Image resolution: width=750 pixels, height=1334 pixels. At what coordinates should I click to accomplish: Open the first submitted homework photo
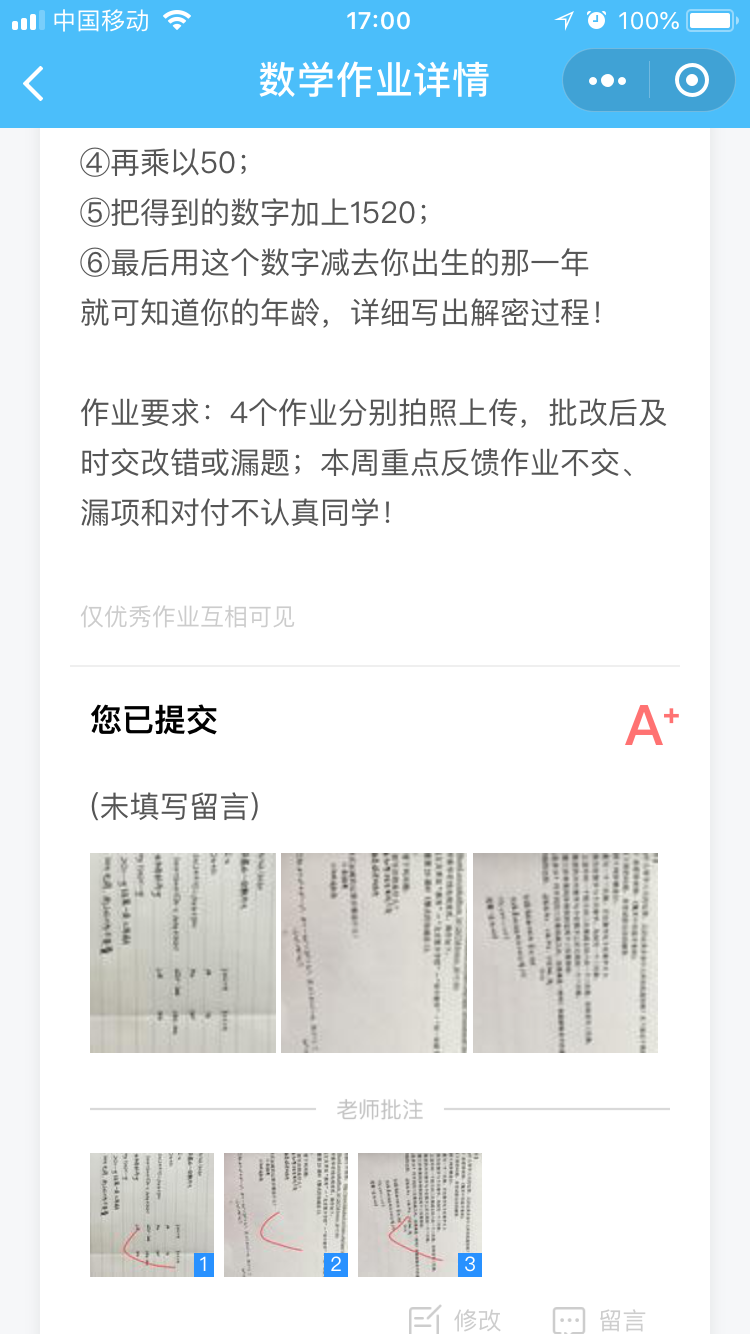pyautogui.click(x=183, y=952)
